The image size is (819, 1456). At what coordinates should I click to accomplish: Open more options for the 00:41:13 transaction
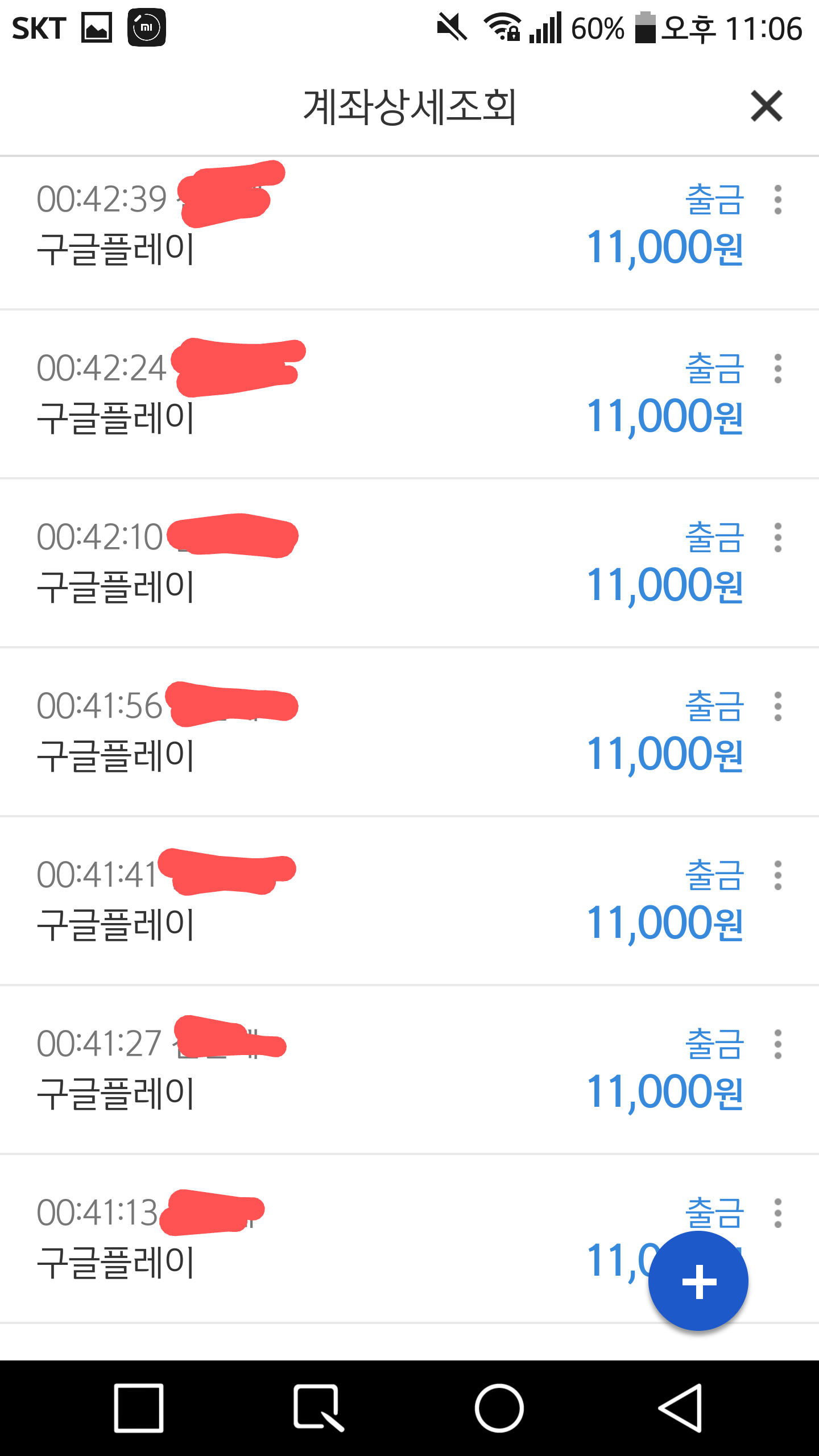pos(777,1213)
